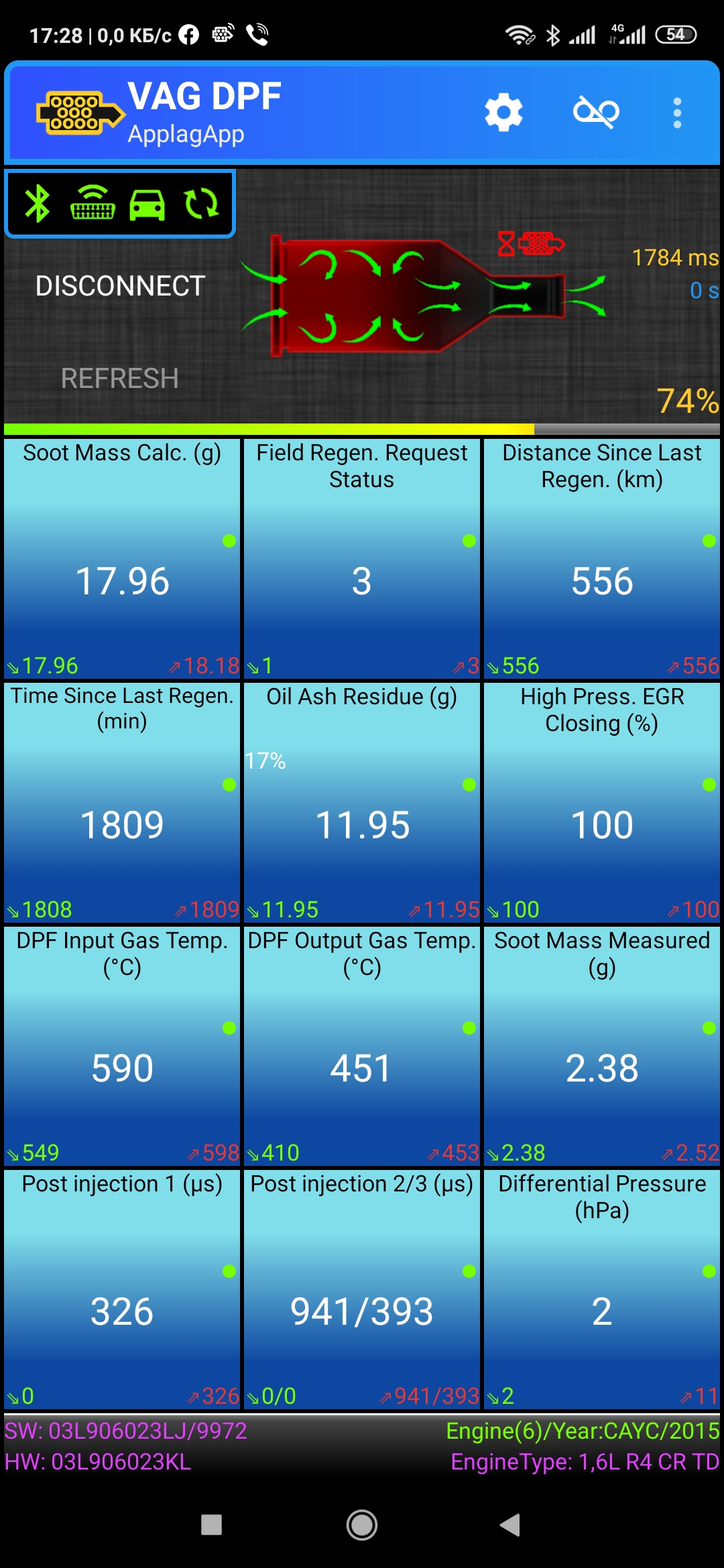Tap the system home button
This screenshot has width=724, height=1568.
(362, 1525)
